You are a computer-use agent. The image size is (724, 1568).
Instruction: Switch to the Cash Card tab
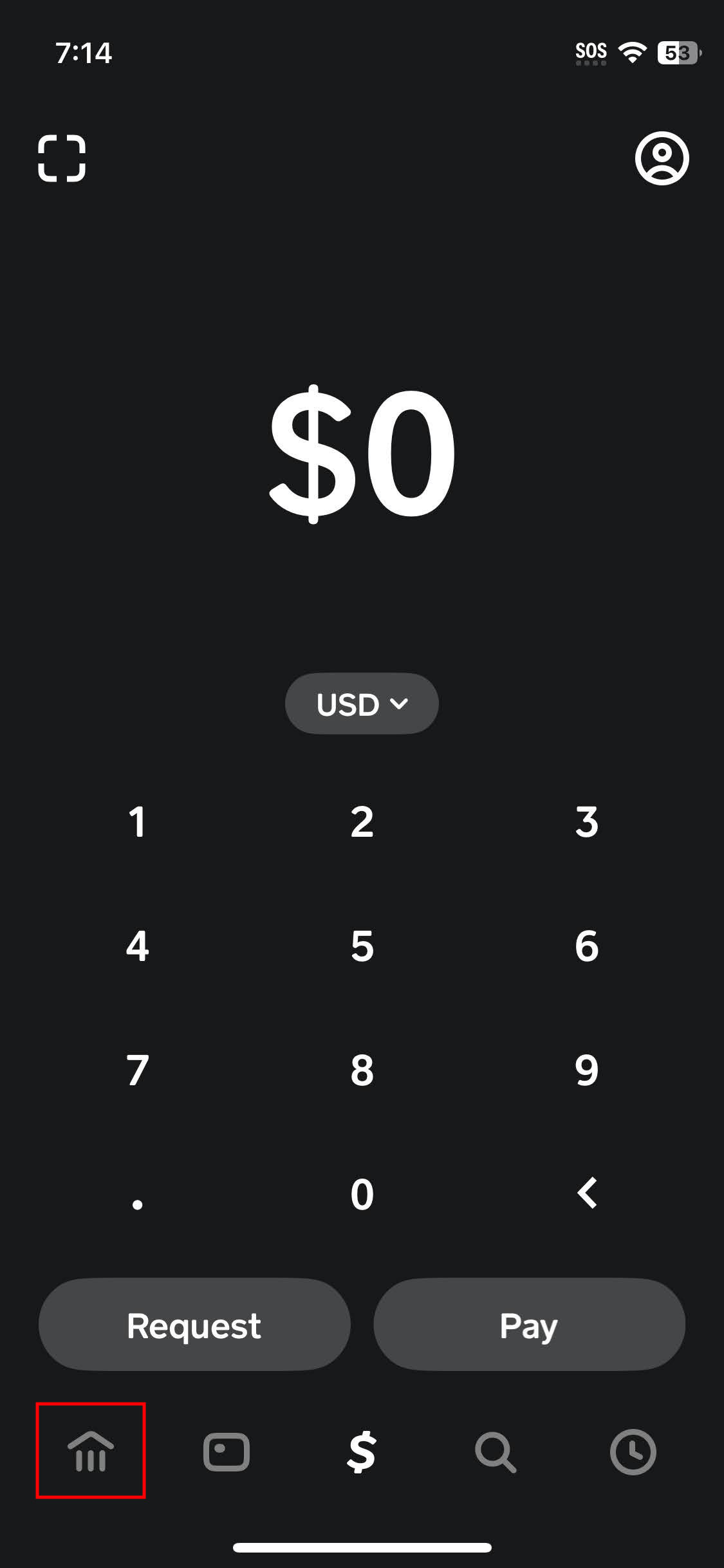(x=227, y=1452)
